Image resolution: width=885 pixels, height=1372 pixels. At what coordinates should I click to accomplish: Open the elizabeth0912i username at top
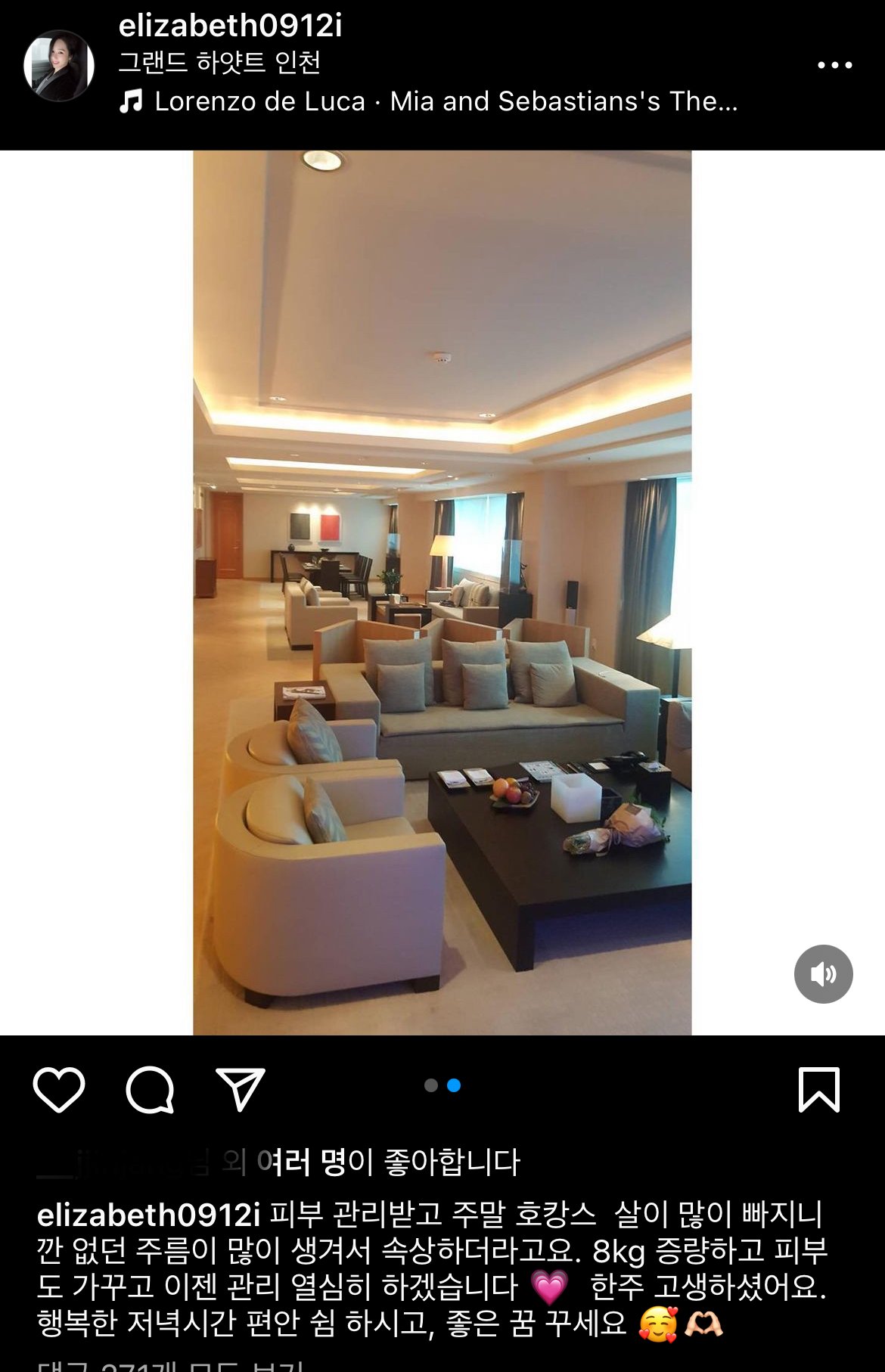point(230,26)
